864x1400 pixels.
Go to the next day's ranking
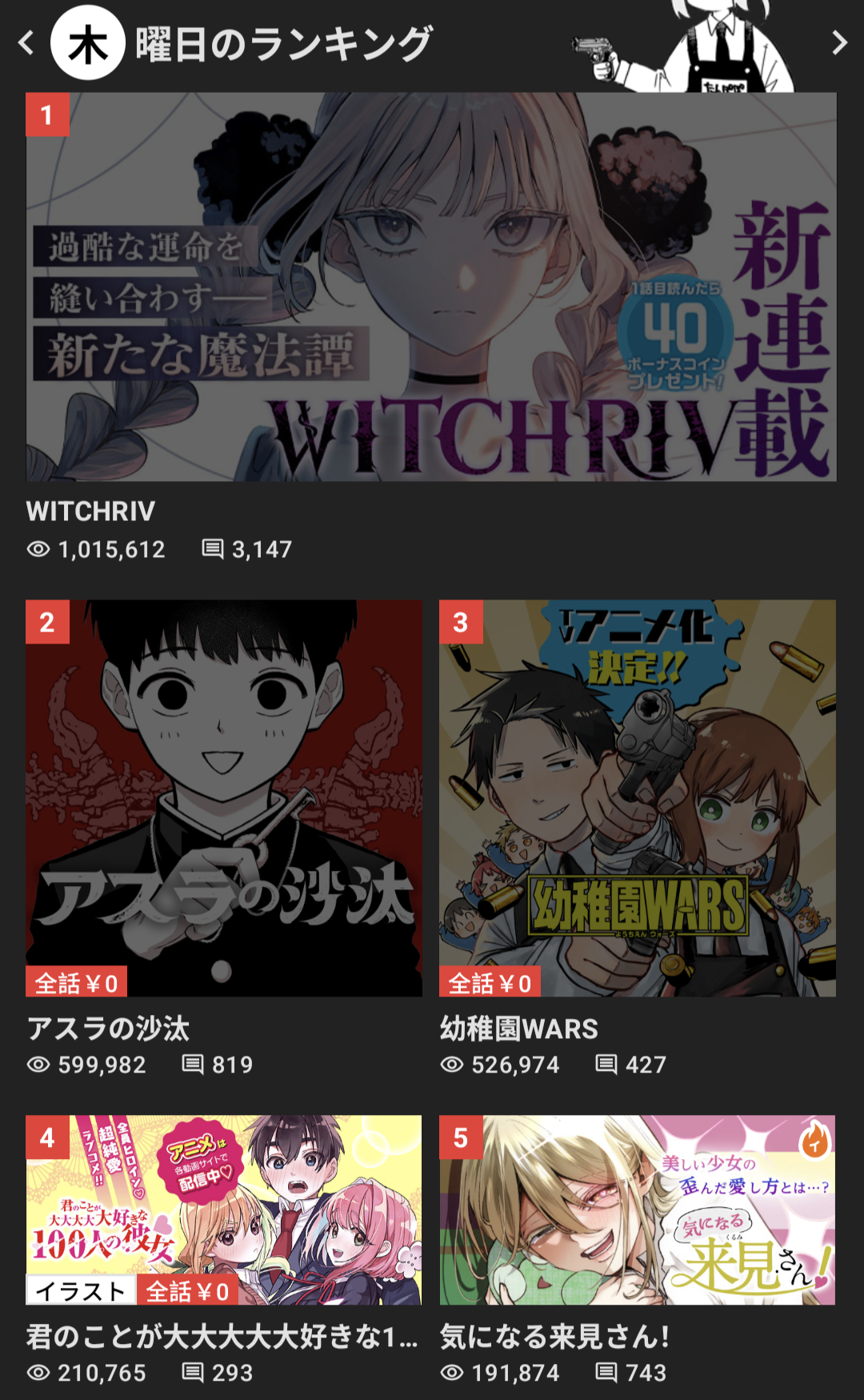[x=838, y=42]
